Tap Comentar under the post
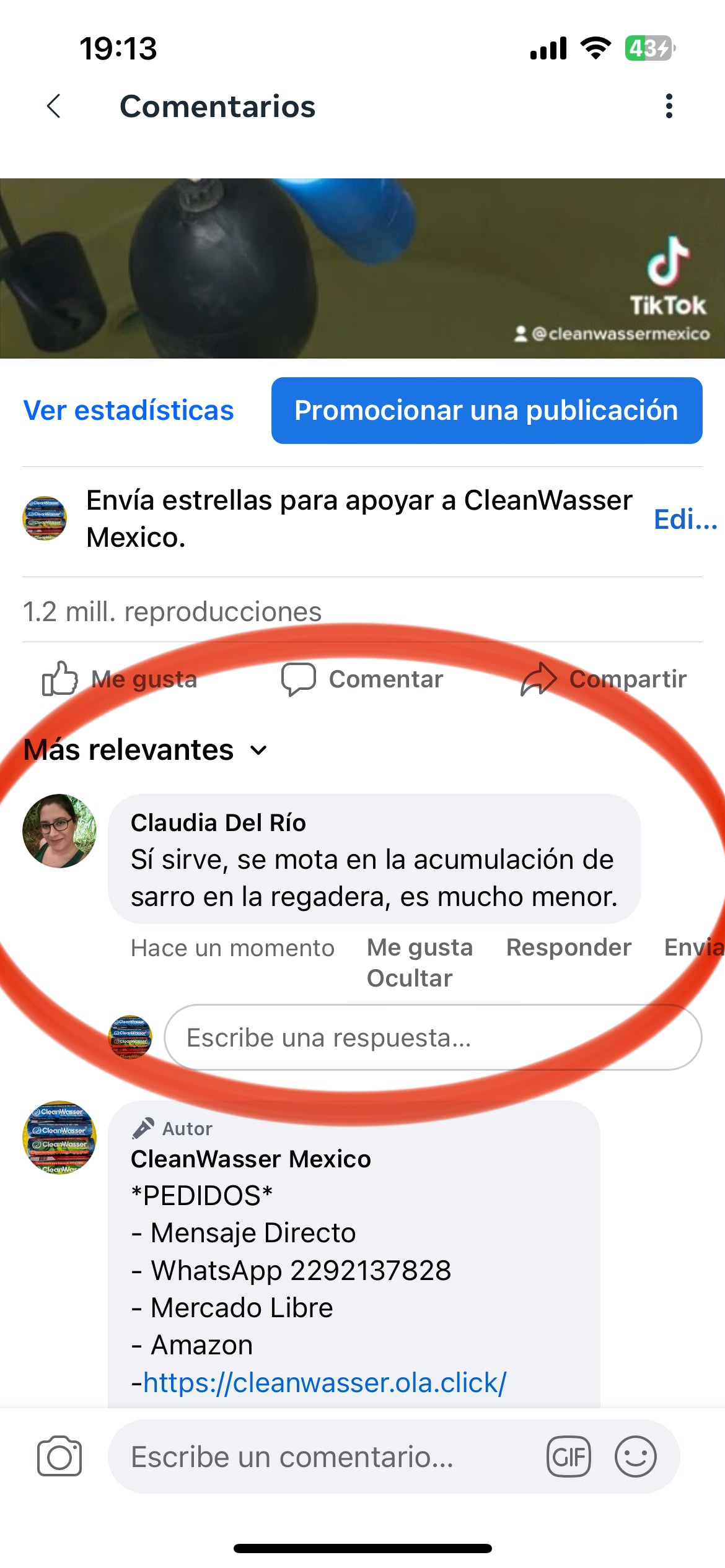This screenshot has height=1568, width=725. pyautogui.click(x=362, y=679)
